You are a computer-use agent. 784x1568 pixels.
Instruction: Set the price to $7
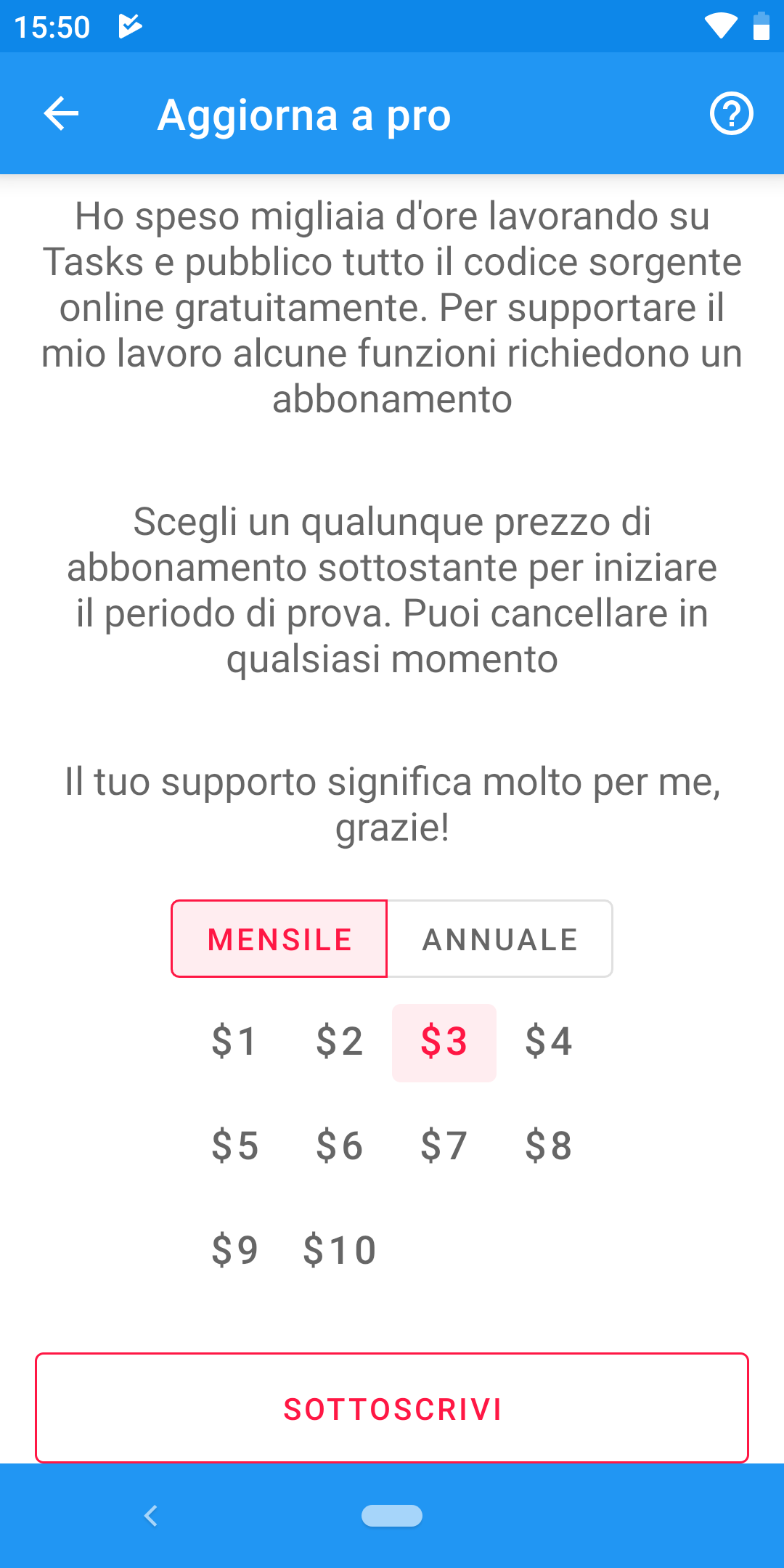(444, 1147)
